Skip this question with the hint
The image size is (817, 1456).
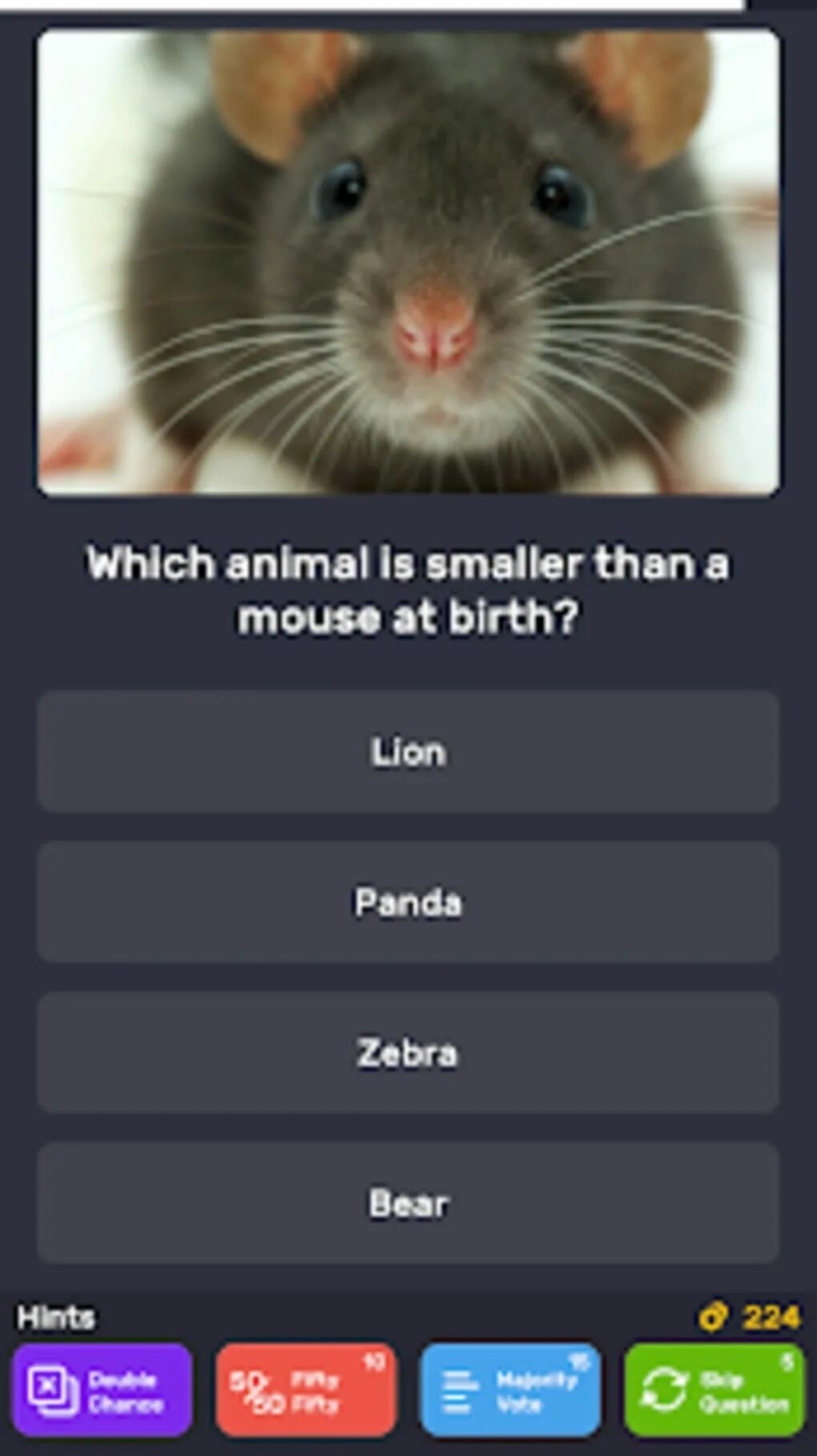[x=714, y=1391]
